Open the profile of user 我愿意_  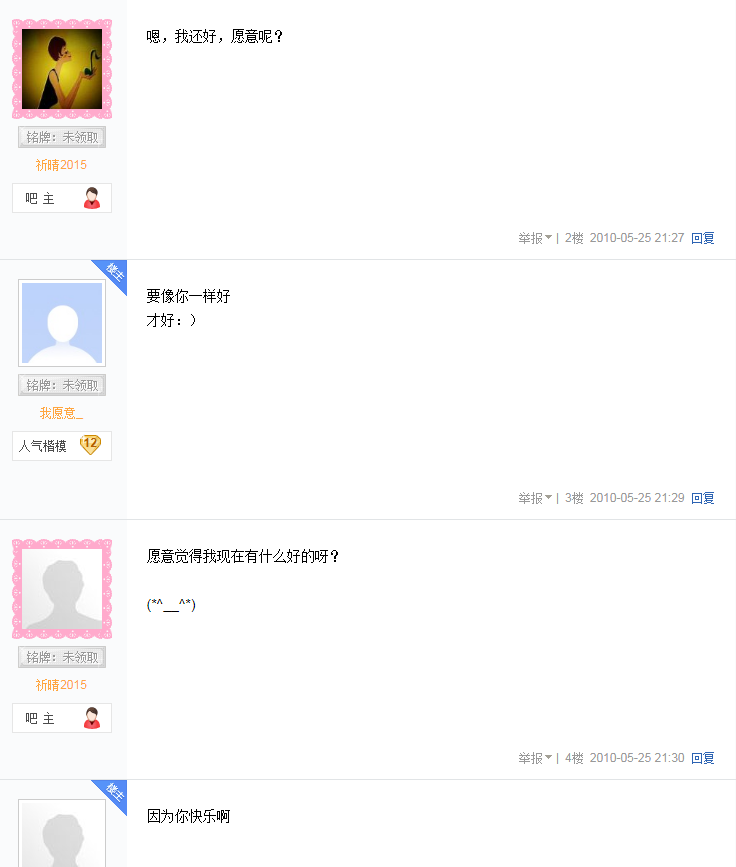tap(61, 413)
